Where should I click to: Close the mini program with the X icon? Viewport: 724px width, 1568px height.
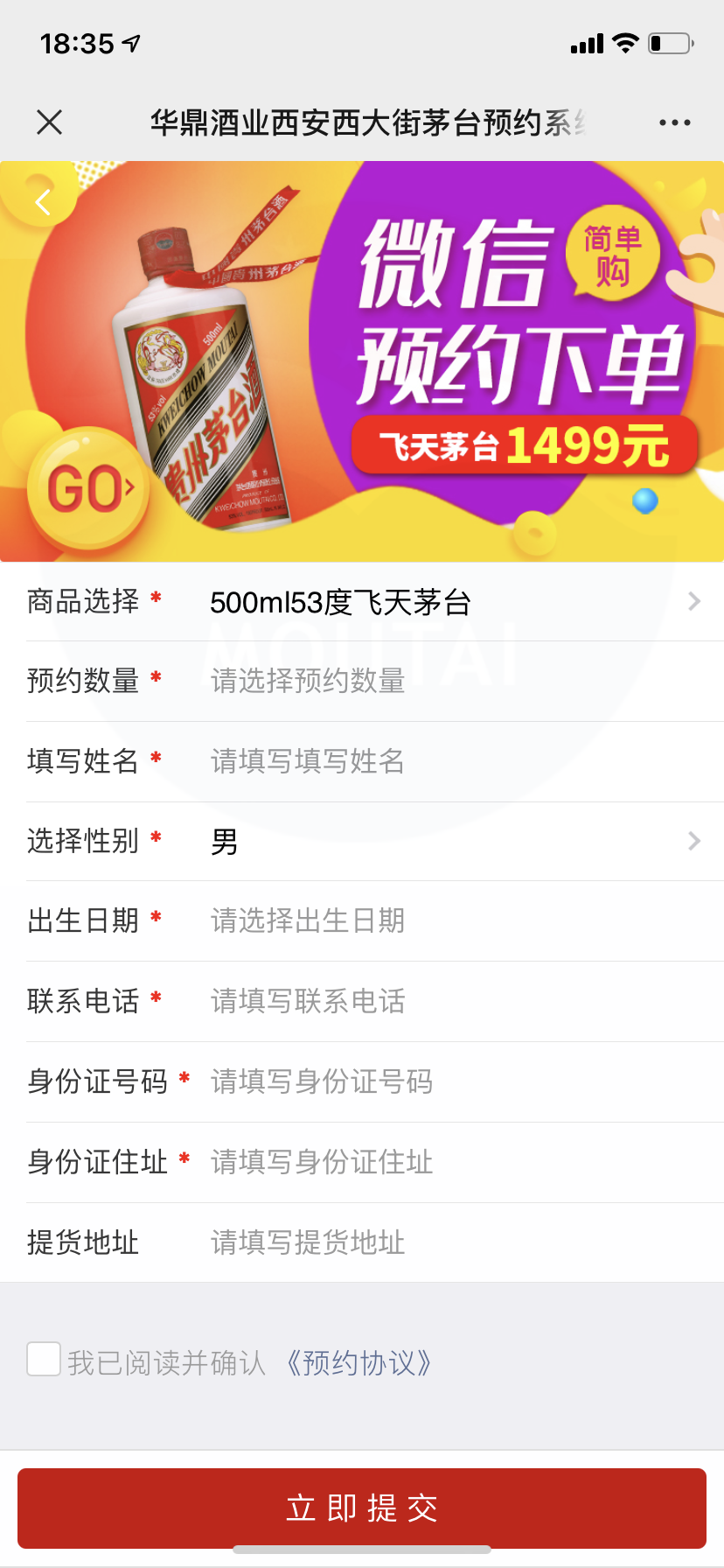click(x=49, y=122)
